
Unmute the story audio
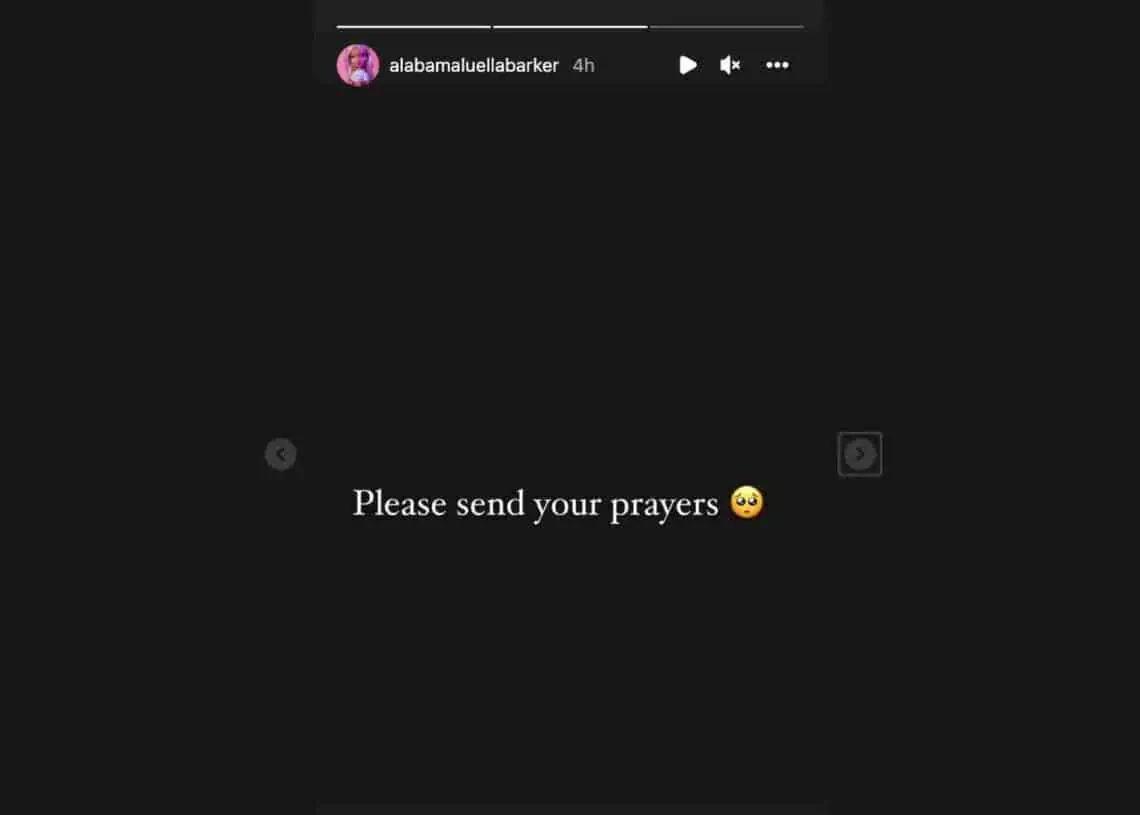pyautogui.click(x=730, y=65)
